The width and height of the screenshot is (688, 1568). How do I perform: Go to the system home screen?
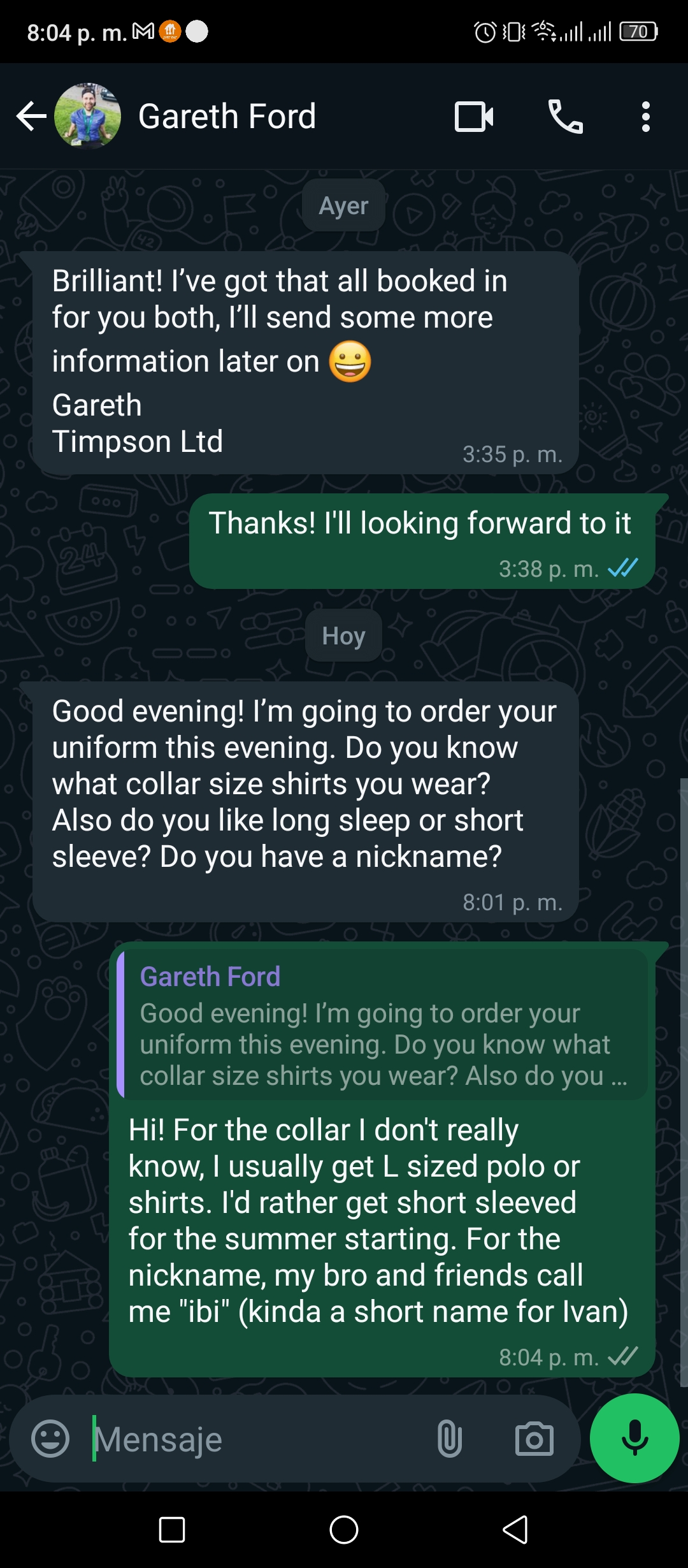(x=344, y=1530)
